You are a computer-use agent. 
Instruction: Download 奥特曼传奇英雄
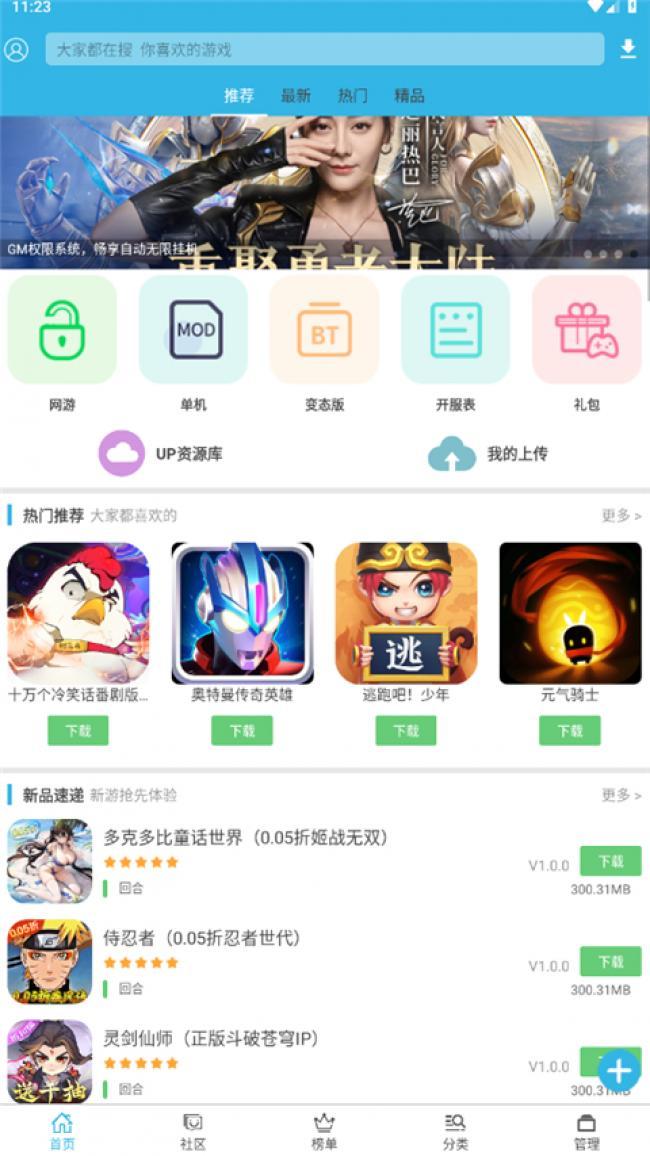[x=242, y=731]
